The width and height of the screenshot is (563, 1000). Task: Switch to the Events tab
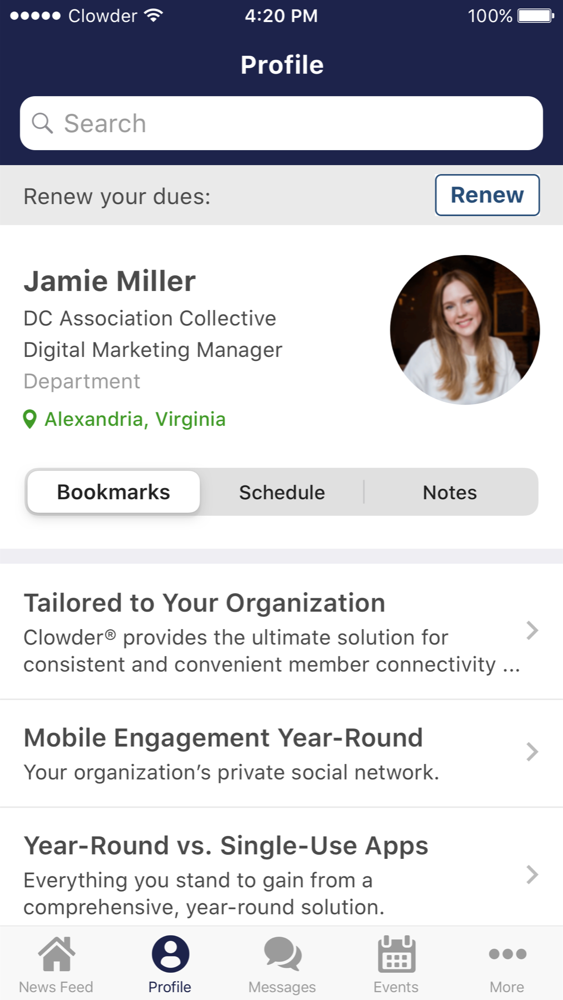(x=396, y=964)
